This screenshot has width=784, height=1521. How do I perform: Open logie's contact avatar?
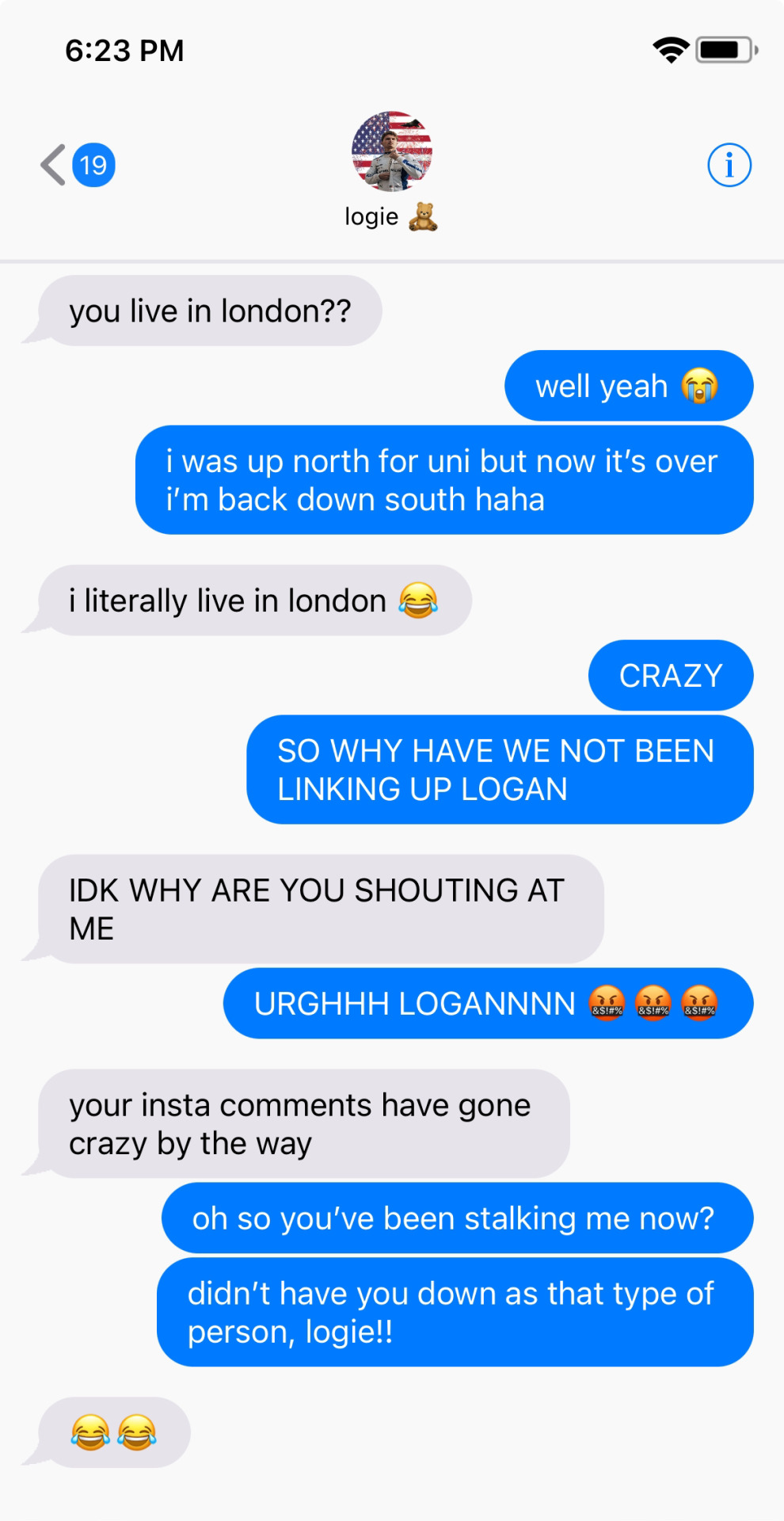(x=391, y=151)
